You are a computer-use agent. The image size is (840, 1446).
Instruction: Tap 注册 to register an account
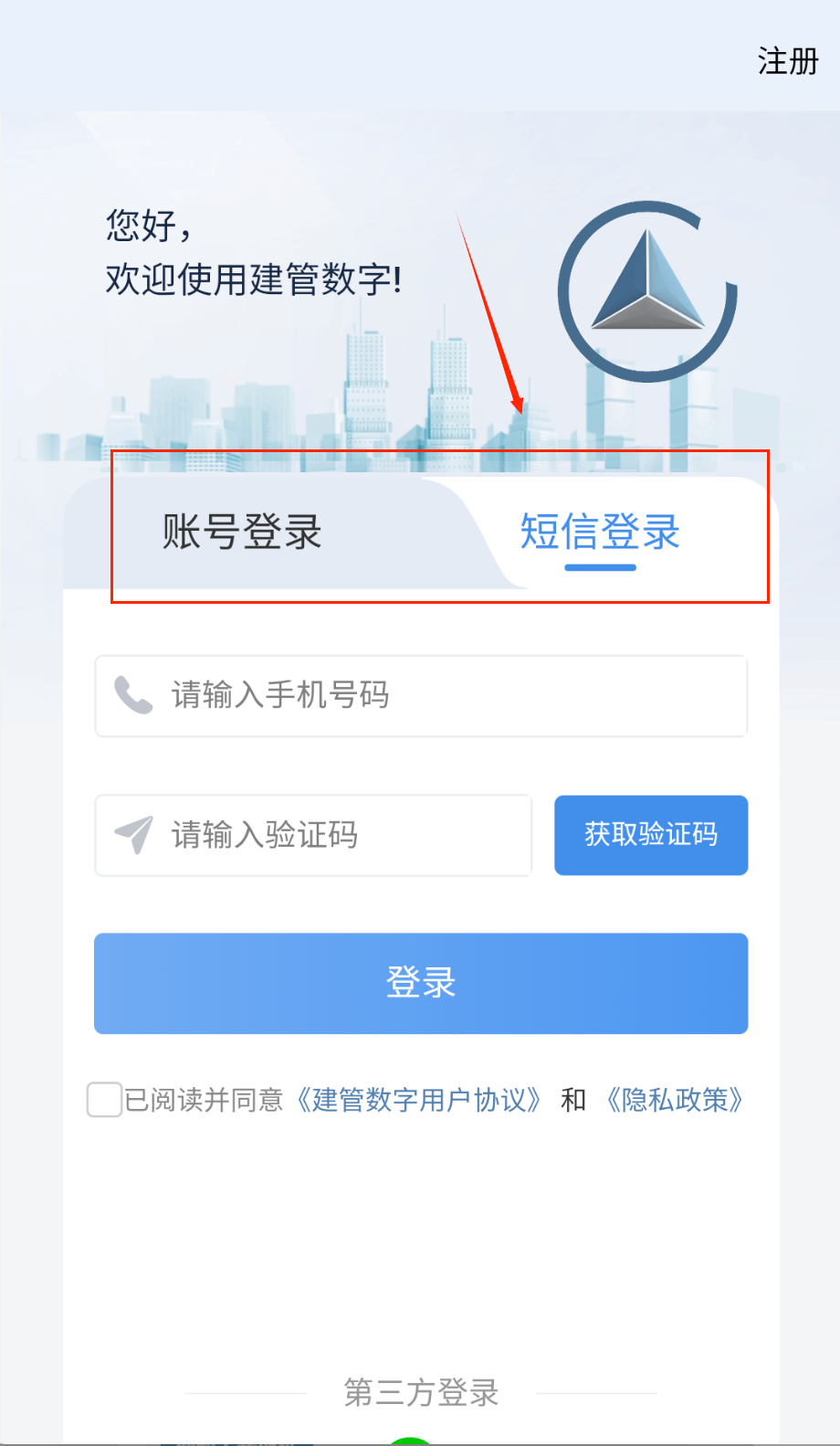pyautogui.click(x=787, y=62)
